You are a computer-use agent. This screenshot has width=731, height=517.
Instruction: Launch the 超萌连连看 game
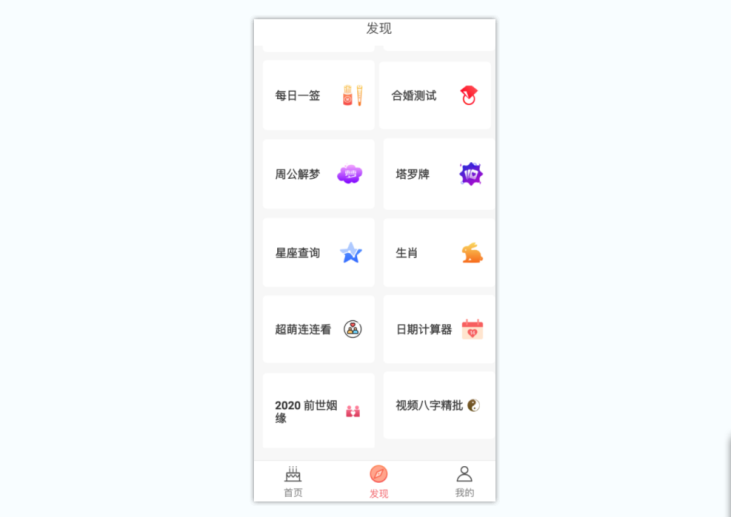tap(318, 329)
